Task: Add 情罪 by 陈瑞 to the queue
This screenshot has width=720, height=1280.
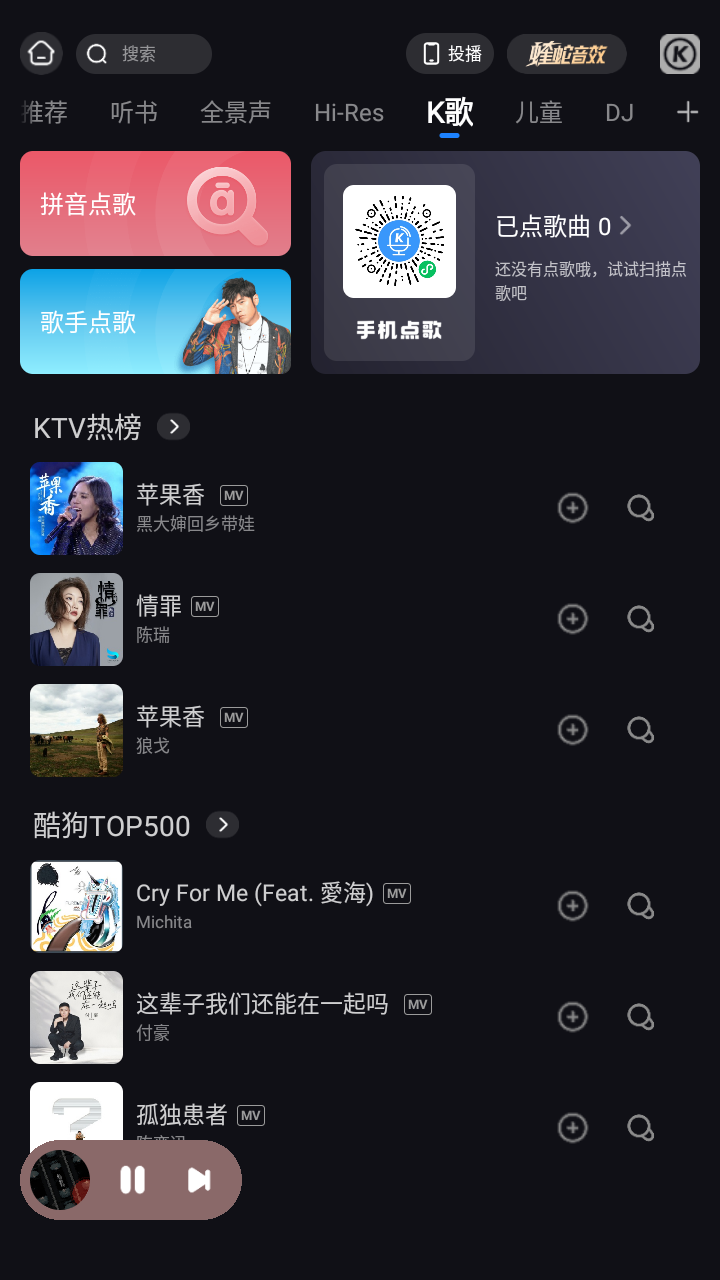Action: pyautogui.click(x=572, y=619)
